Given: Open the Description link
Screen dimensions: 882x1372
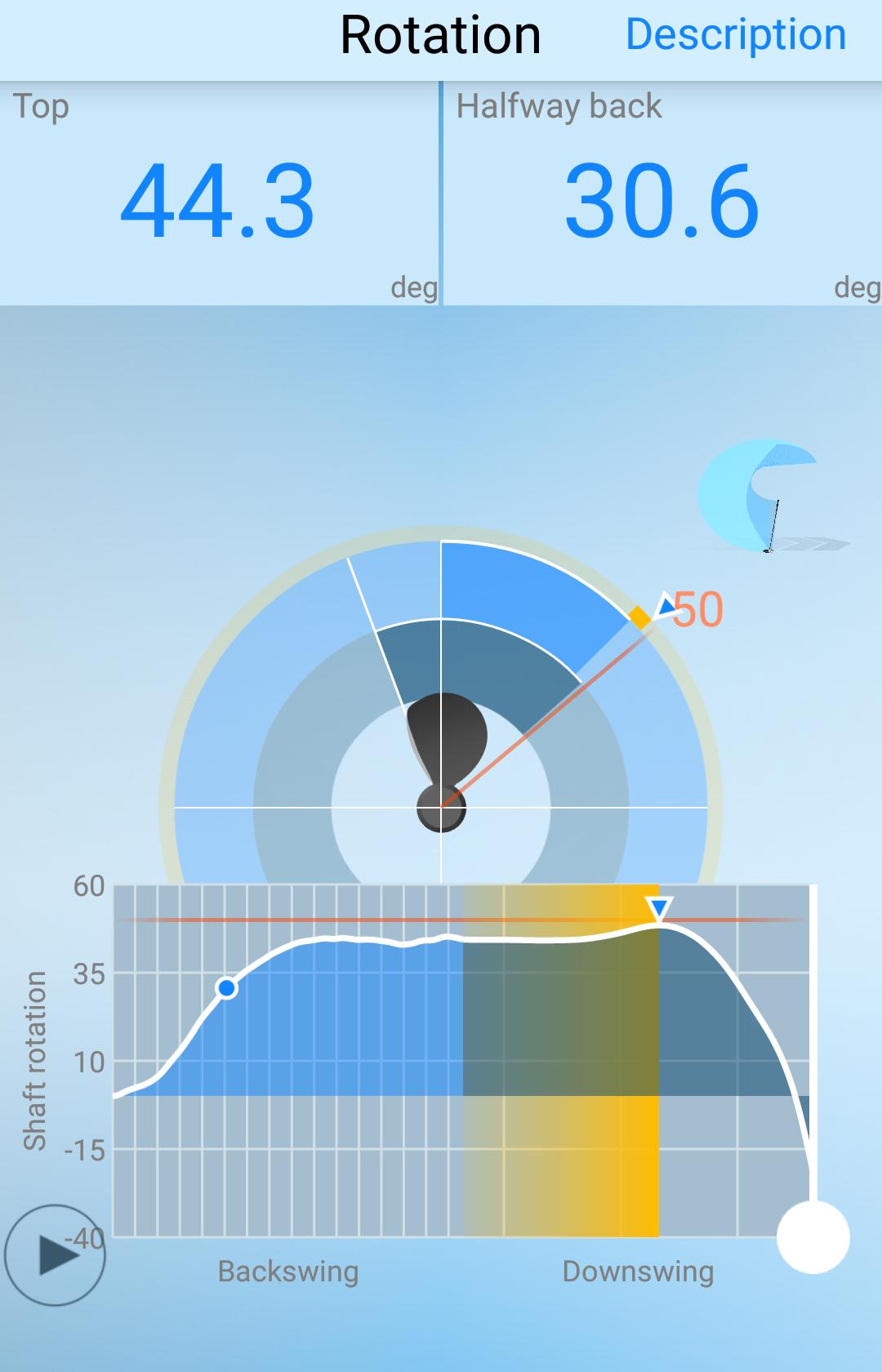Looking at the screenshot, I should click(x=735, y=35).
